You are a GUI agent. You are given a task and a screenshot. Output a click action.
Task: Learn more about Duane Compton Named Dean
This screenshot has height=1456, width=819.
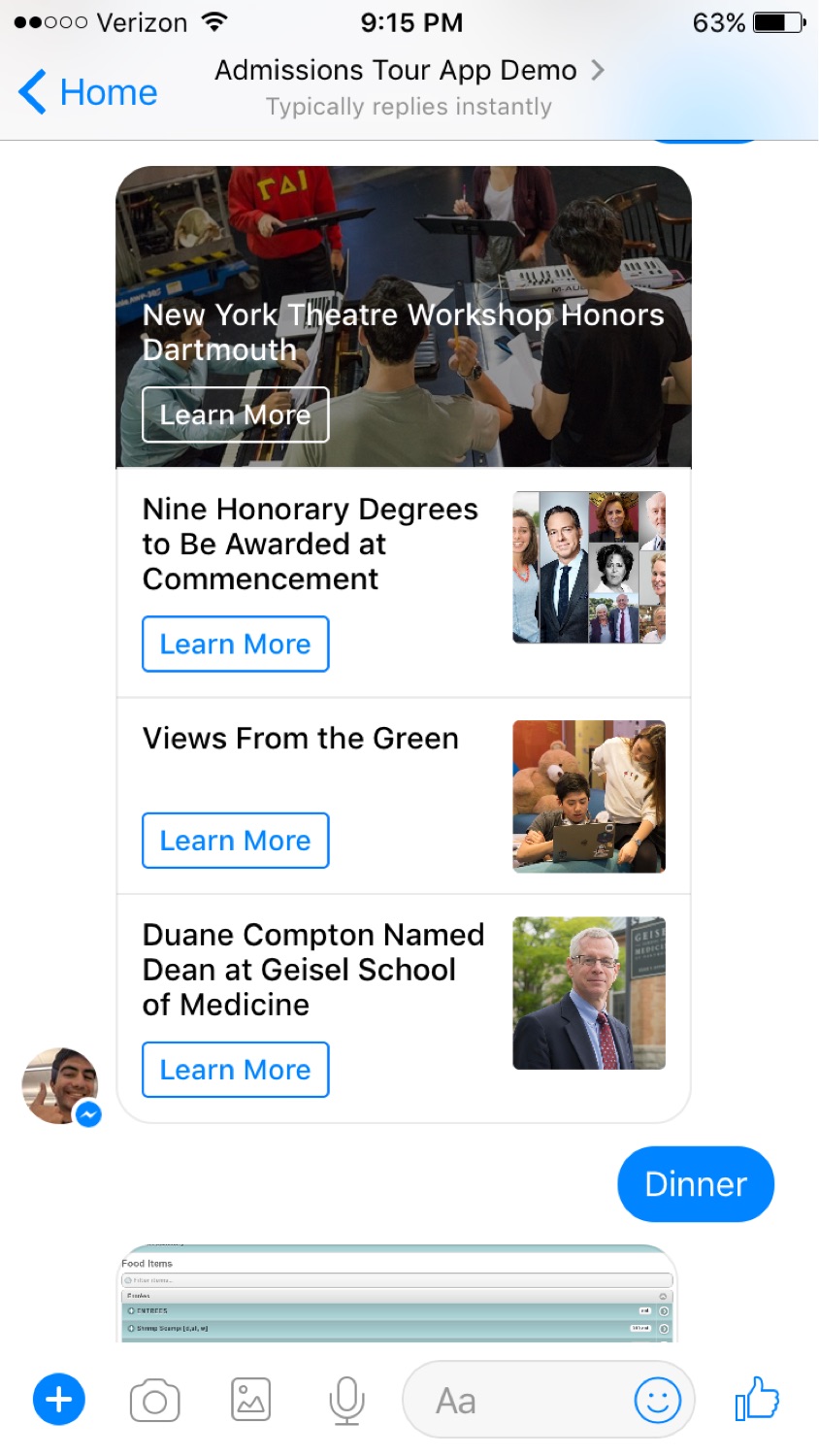235,1070
